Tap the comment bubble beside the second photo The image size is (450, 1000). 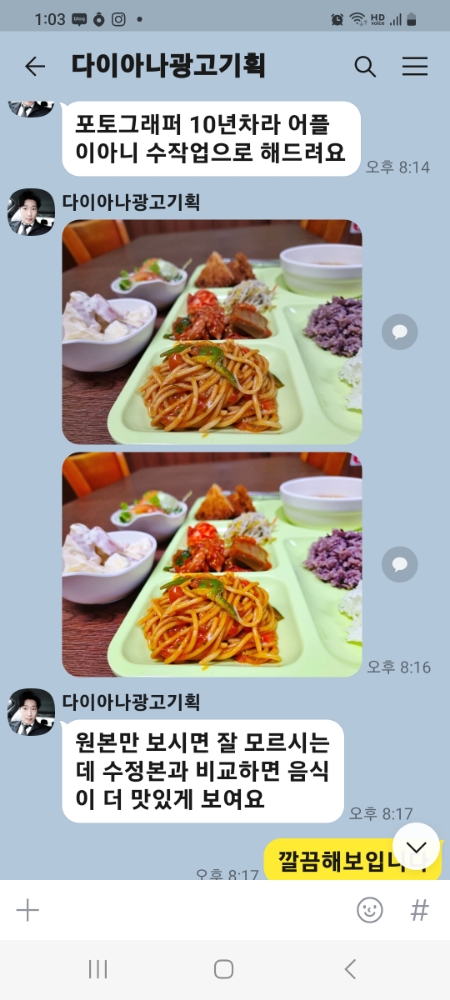tap(400, 564)
